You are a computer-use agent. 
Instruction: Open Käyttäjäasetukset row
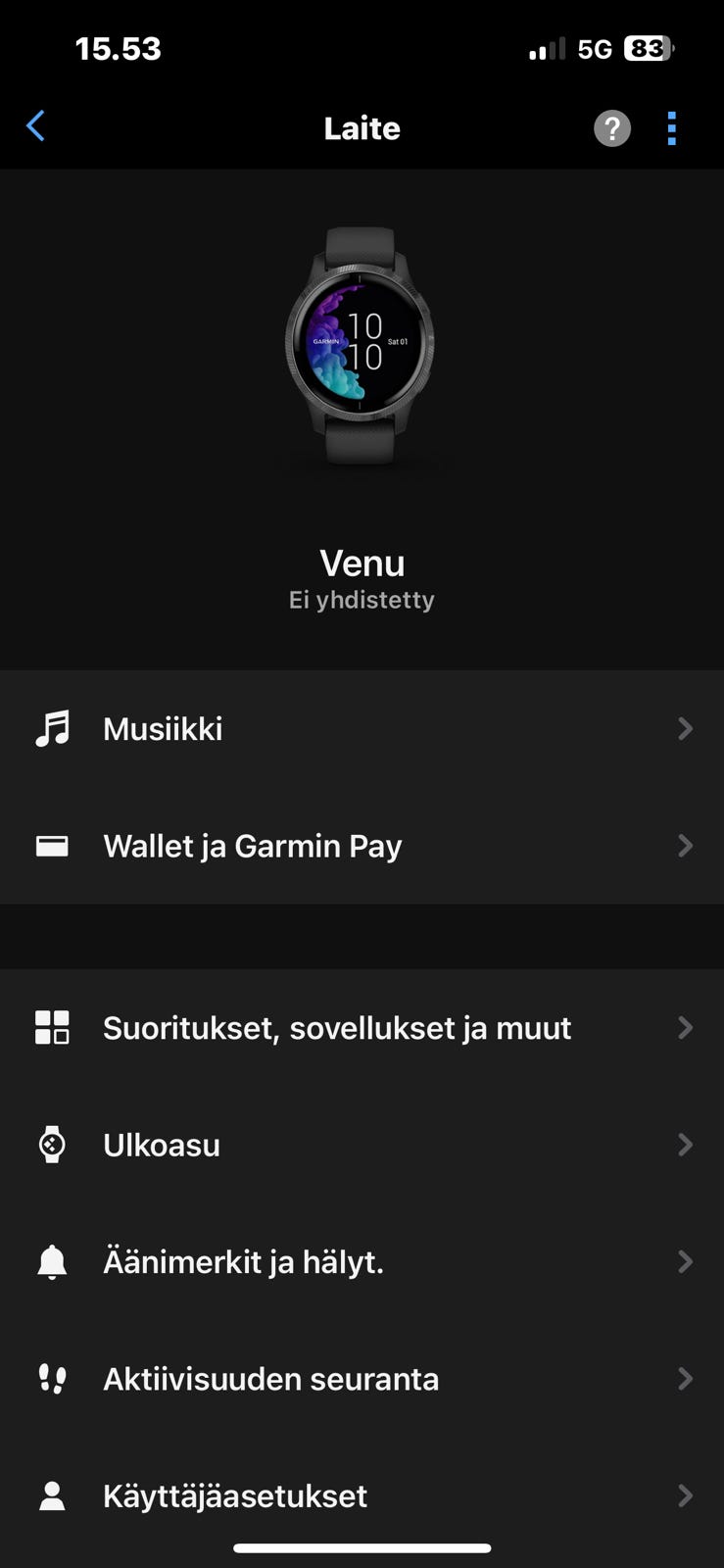[x=362, y=1495]
